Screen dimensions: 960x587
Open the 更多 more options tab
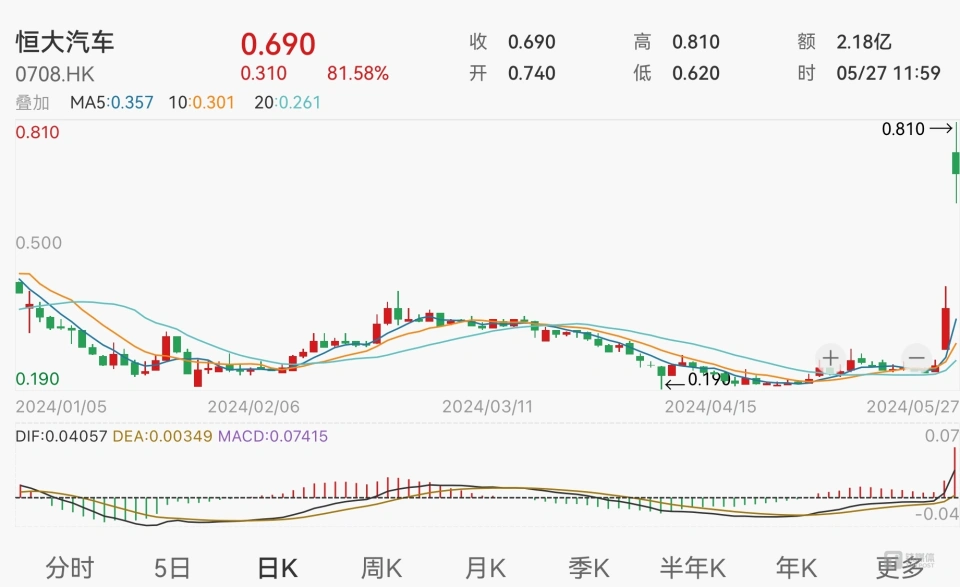click(x=899, y=568)
